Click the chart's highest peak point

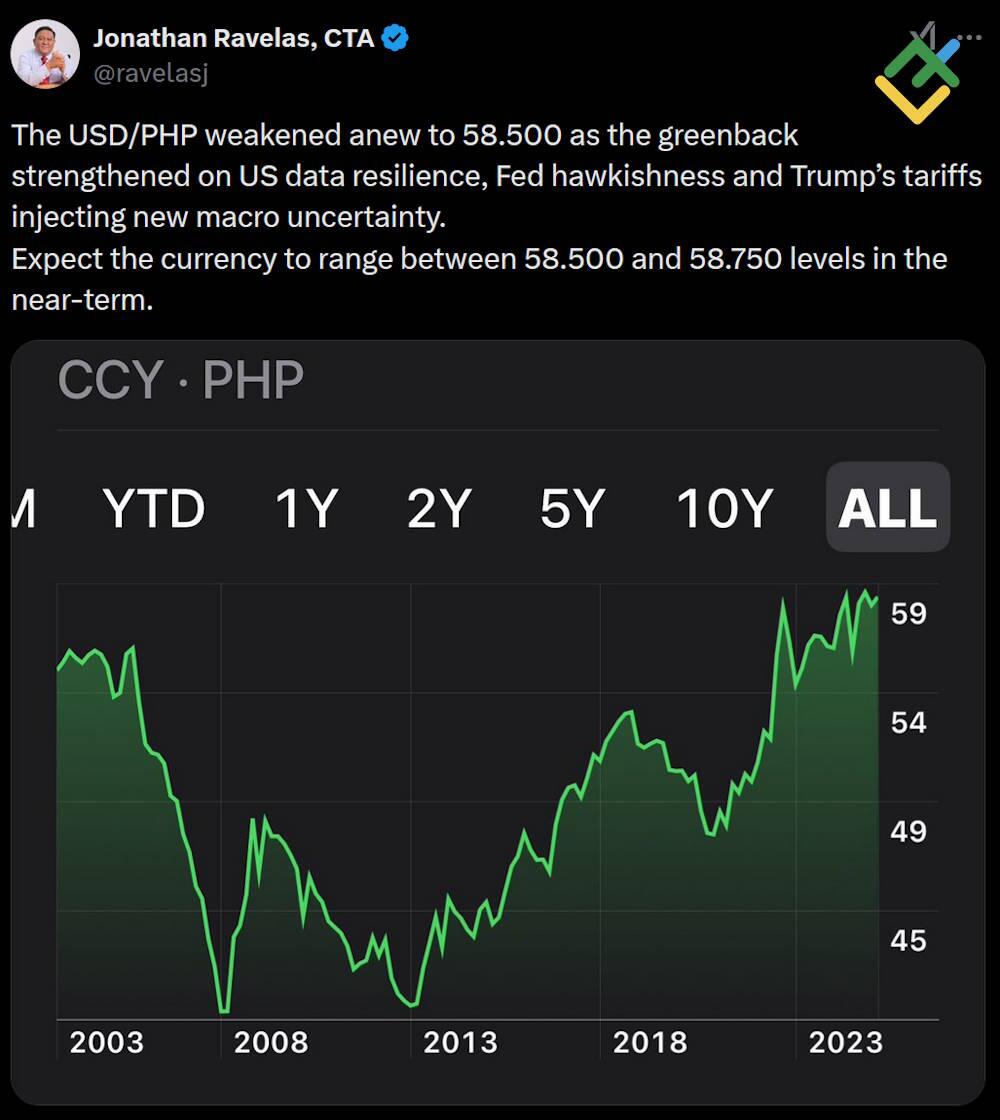[x=865, y=590]
